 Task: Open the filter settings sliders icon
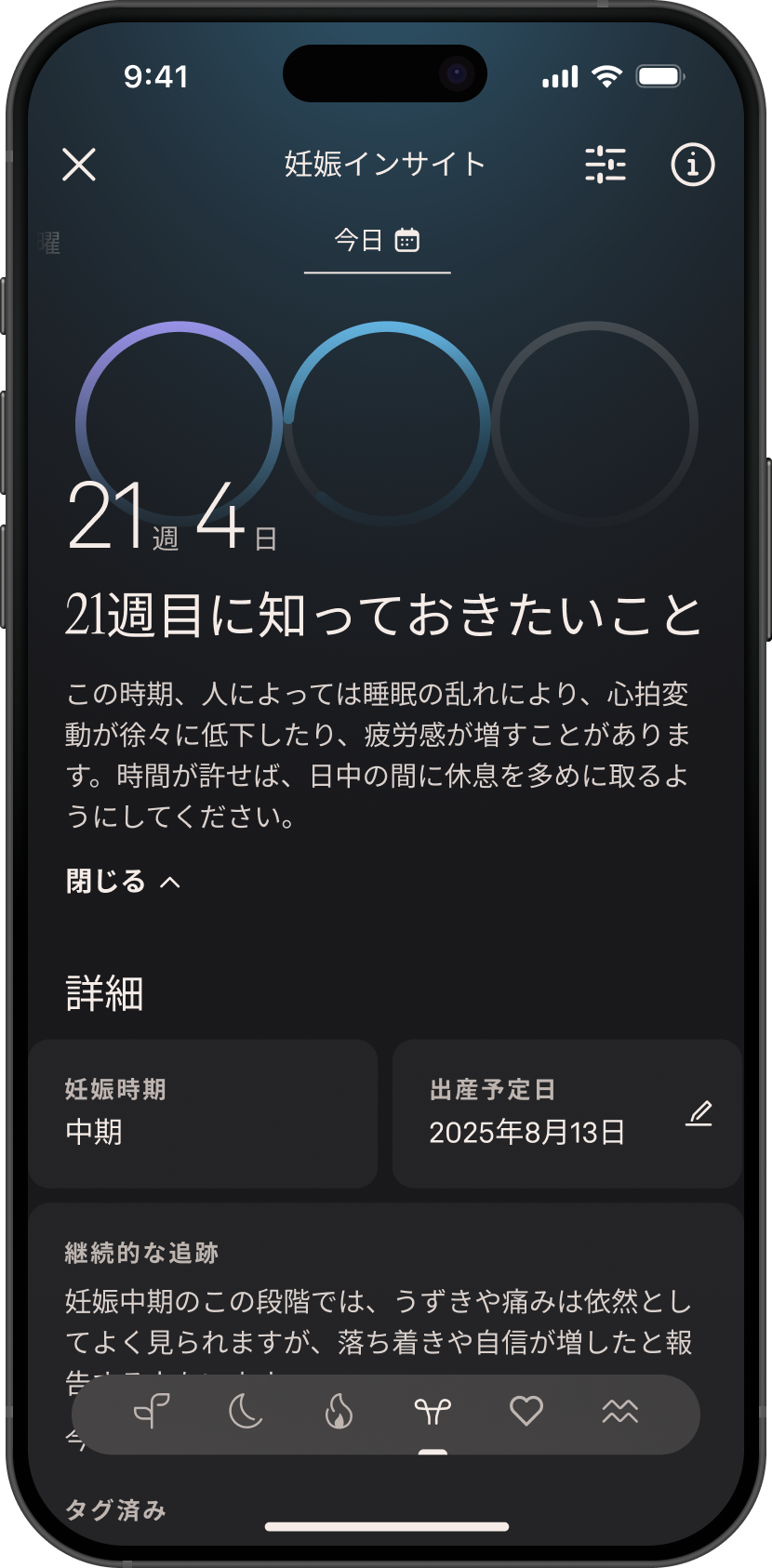click(606, 166)
